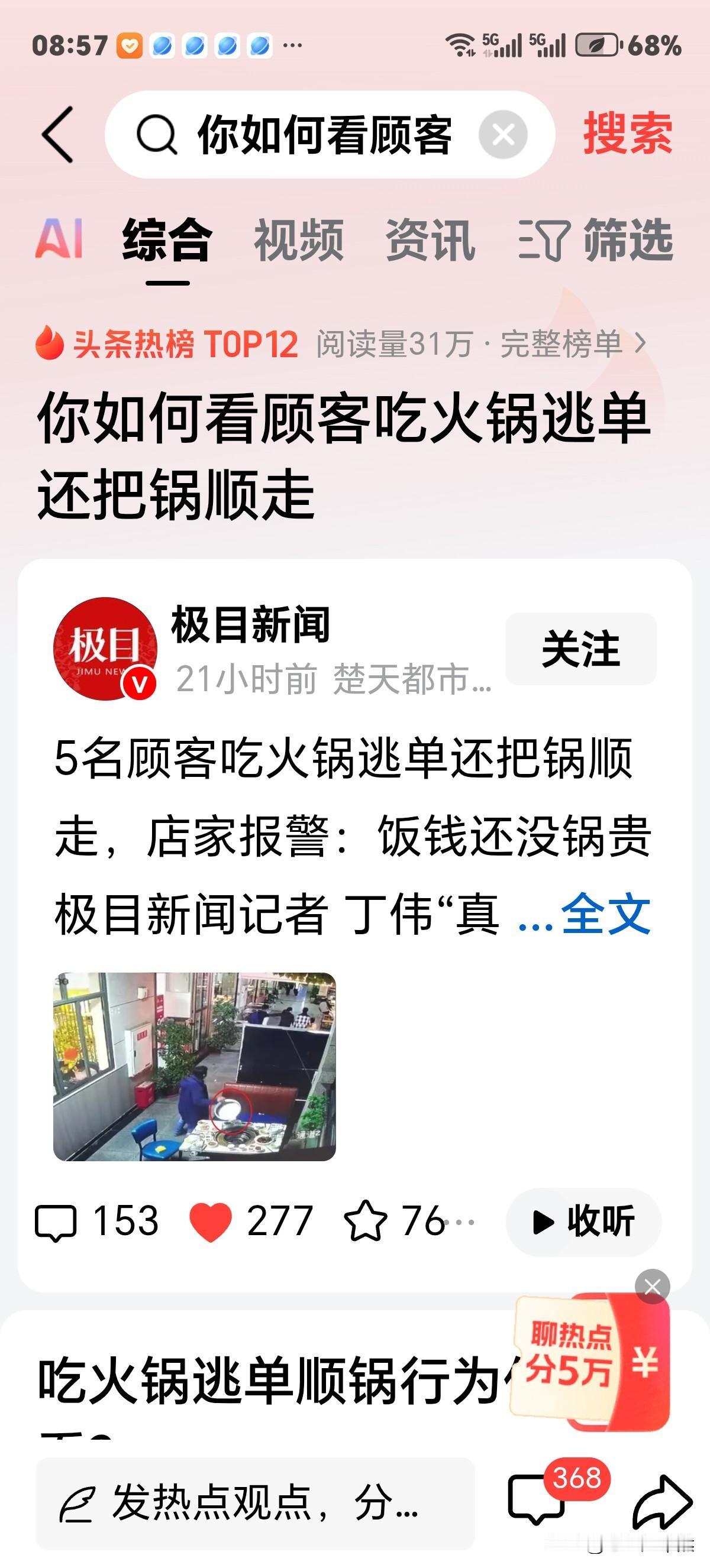This screenshot has height=1568, width=710.
Task: Open the comment bubble showing 368
Action: 544,1501
